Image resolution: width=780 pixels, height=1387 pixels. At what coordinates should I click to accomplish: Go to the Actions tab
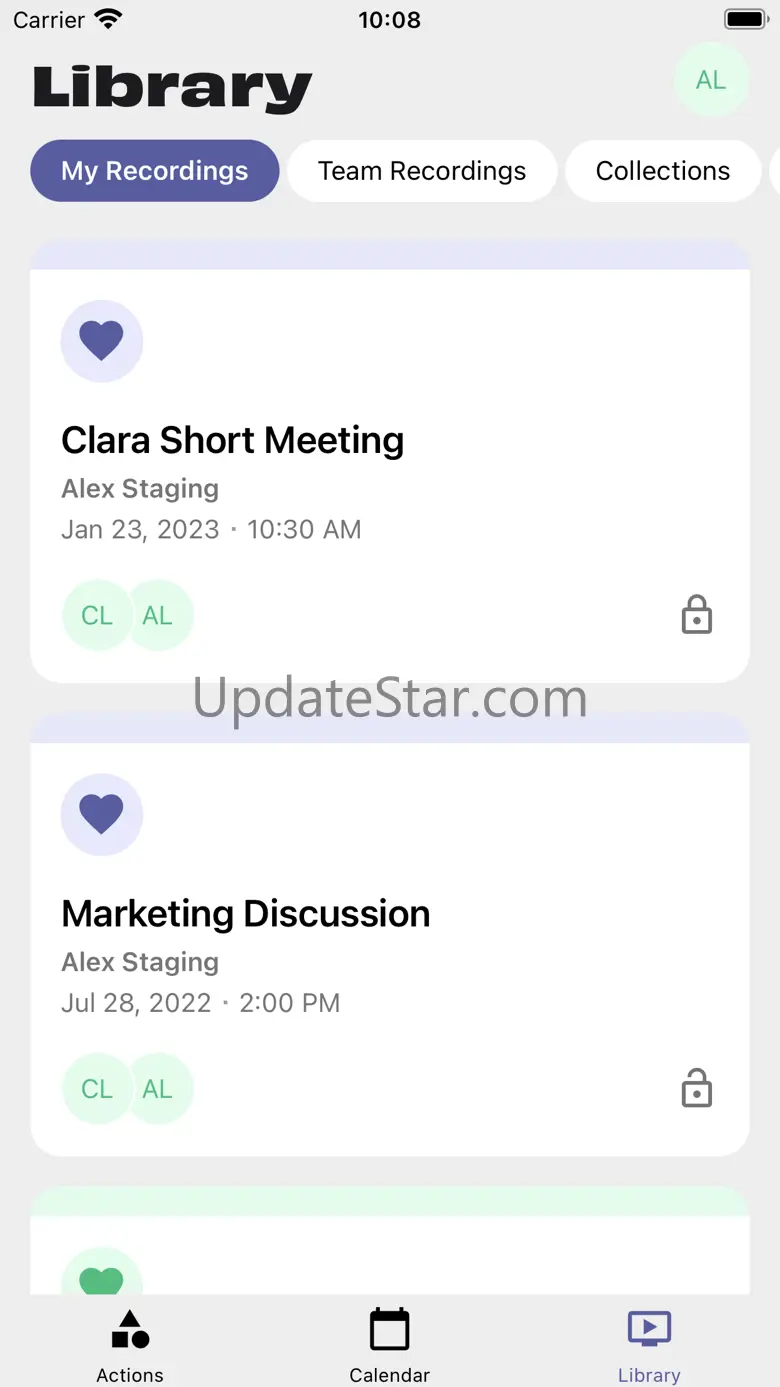click(x=130, y=1345)
